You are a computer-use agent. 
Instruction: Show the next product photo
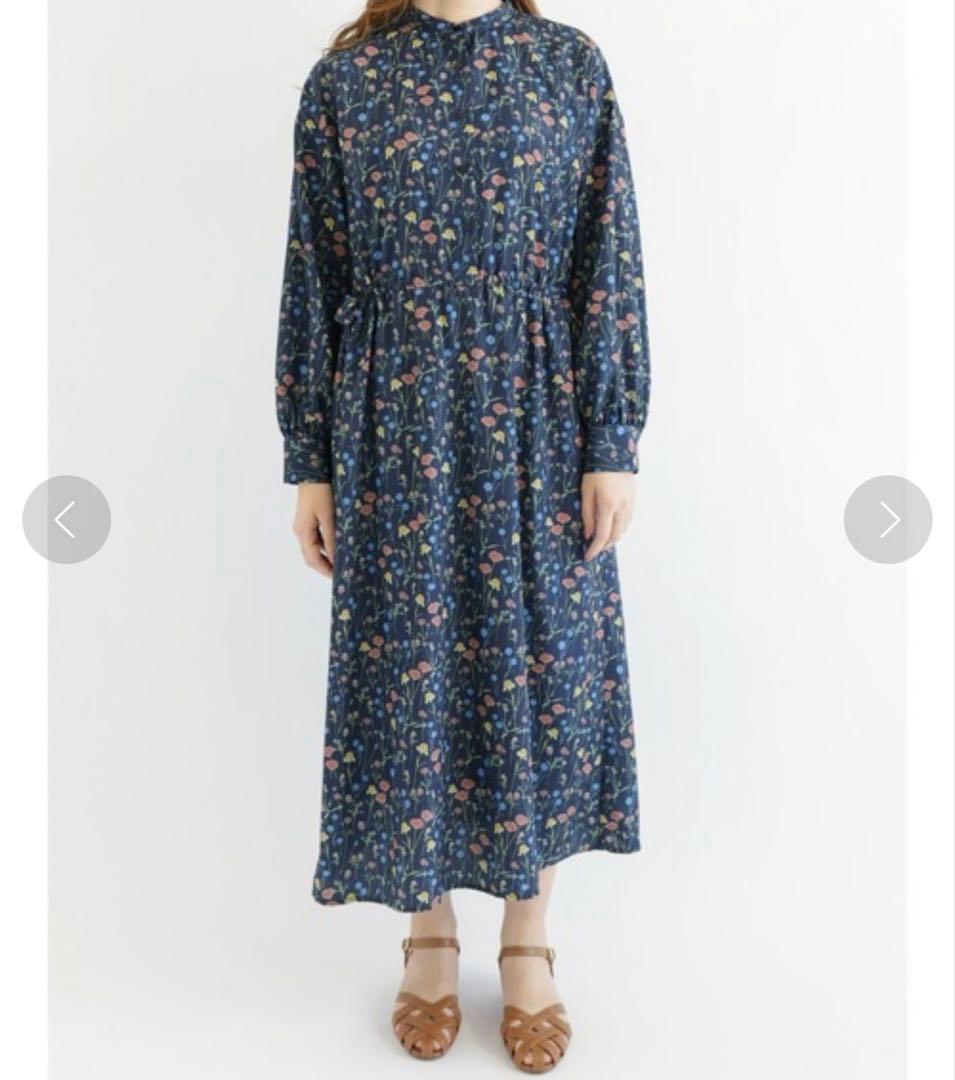887,519
